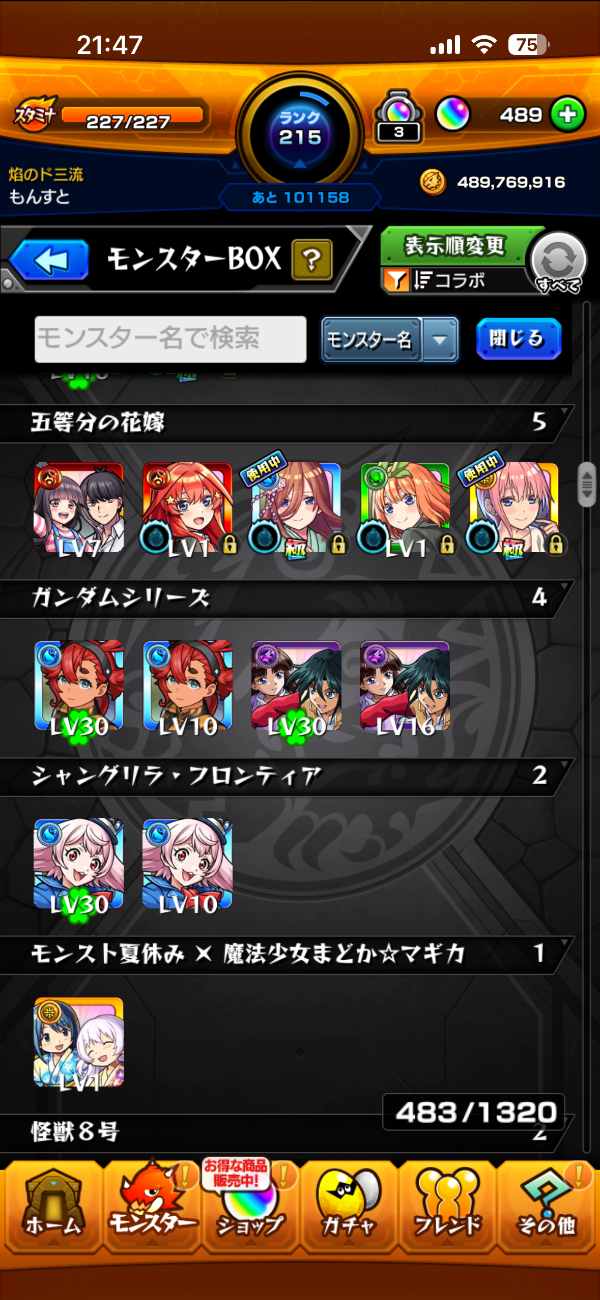Go back with the blue arrow button
This screenshot has height=1300, width=600.
50,261
